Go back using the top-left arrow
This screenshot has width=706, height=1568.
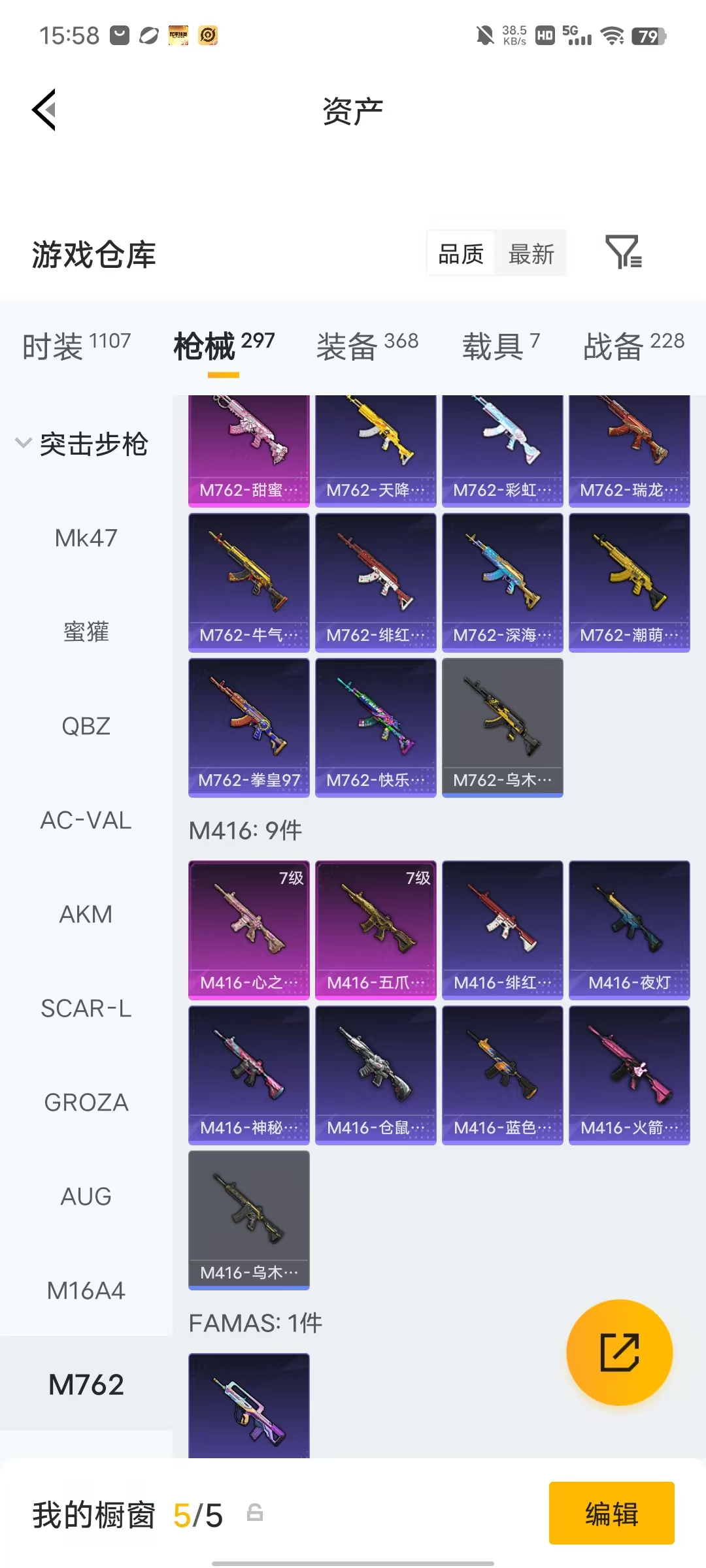[44, 110]
